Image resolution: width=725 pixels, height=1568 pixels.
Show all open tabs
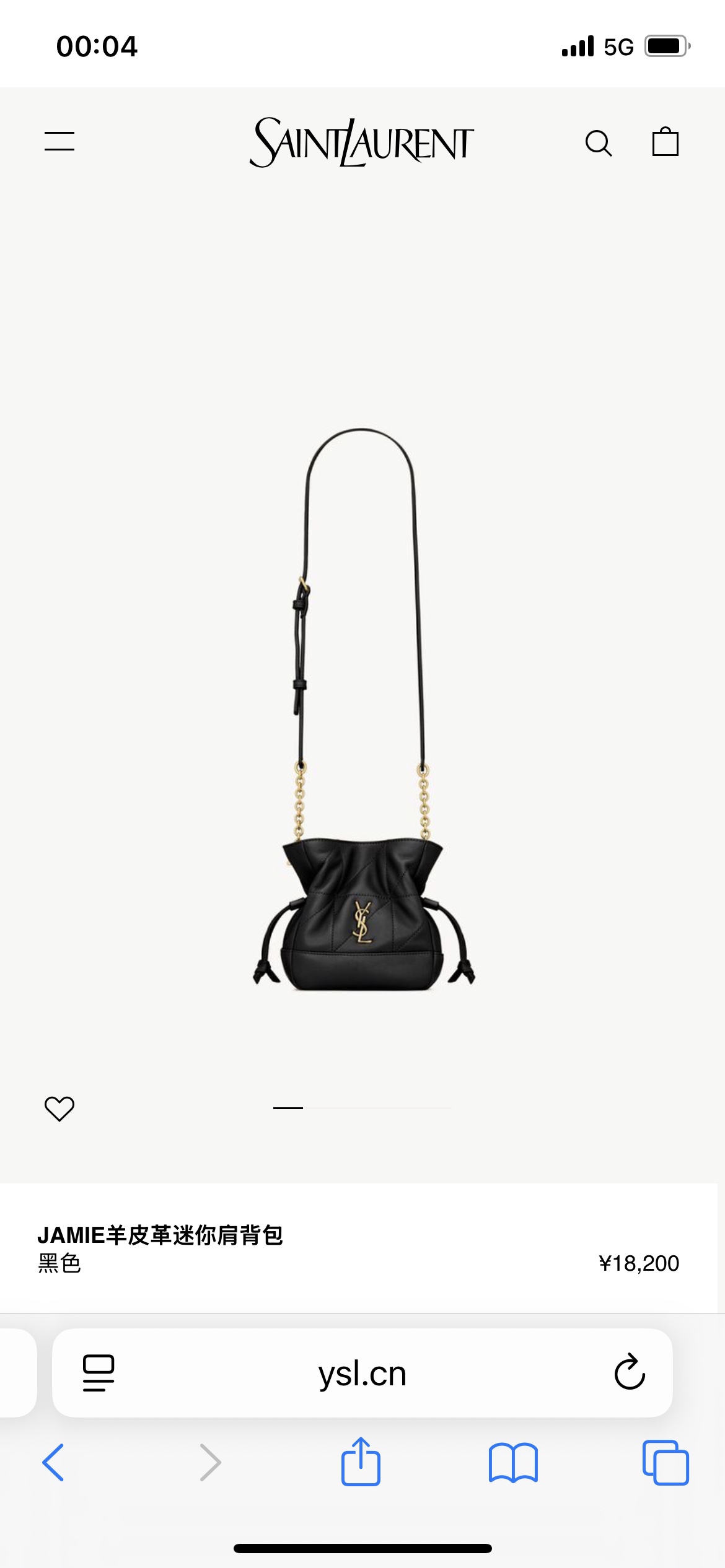click(x=666, y=1463)
